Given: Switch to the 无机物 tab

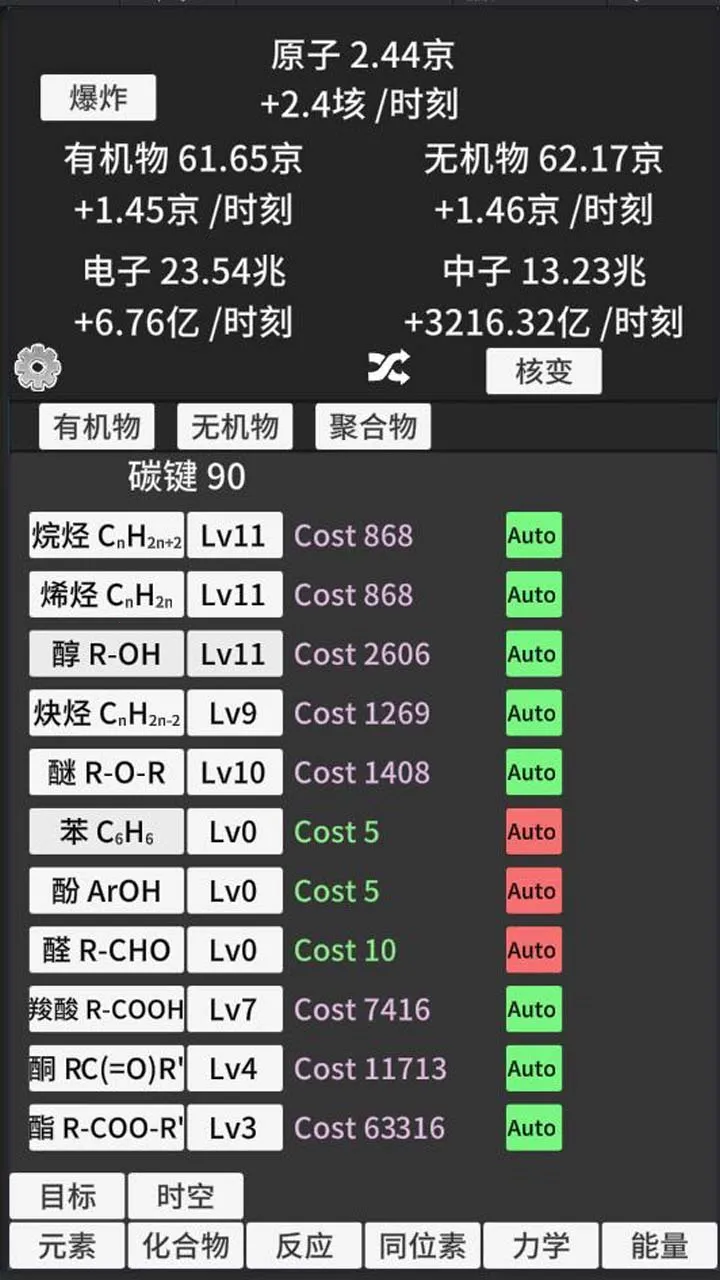Looking at the screenshot, I should pos(233,426).
